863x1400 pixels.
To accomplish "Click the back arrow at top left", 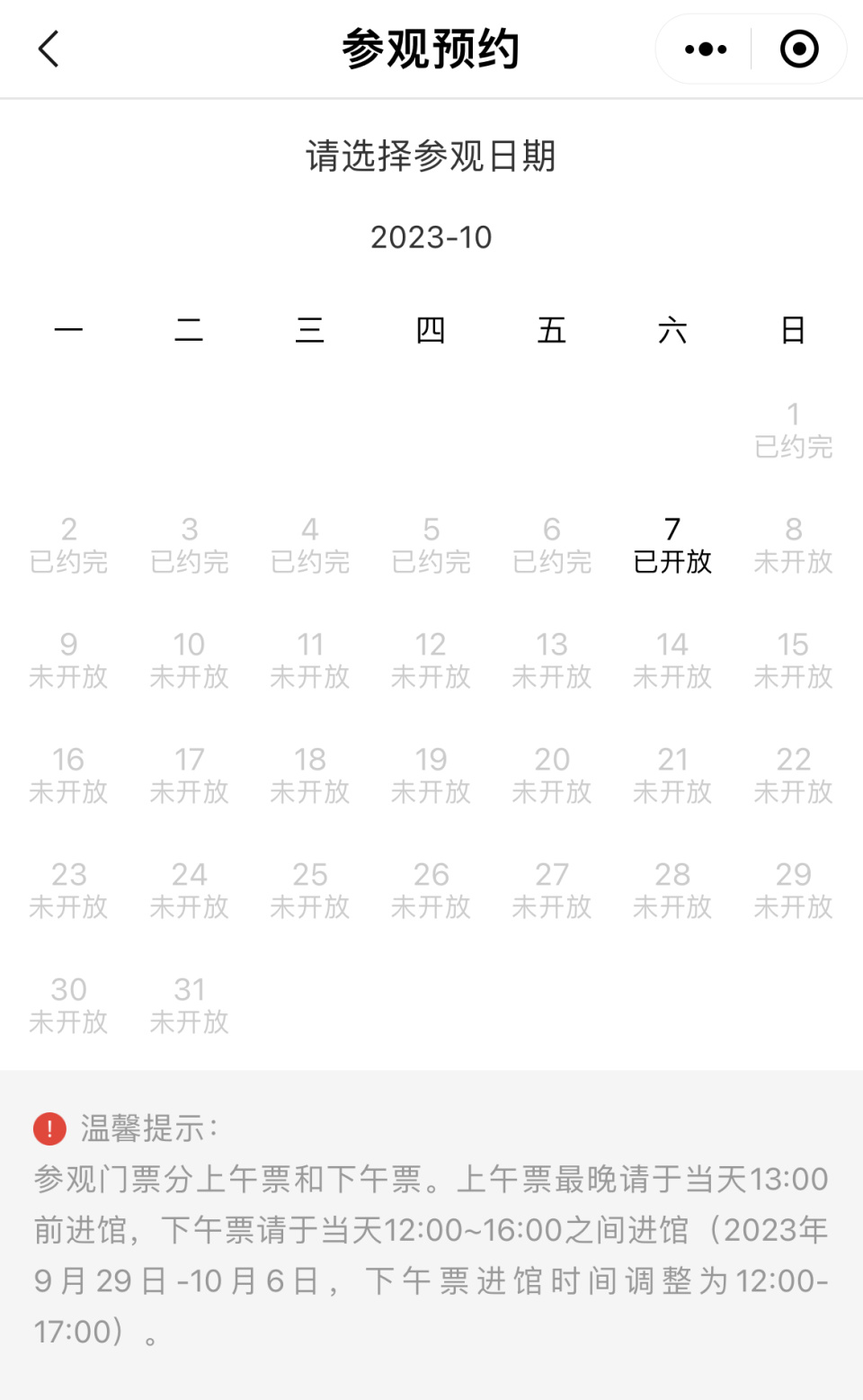I will point(48,49).
